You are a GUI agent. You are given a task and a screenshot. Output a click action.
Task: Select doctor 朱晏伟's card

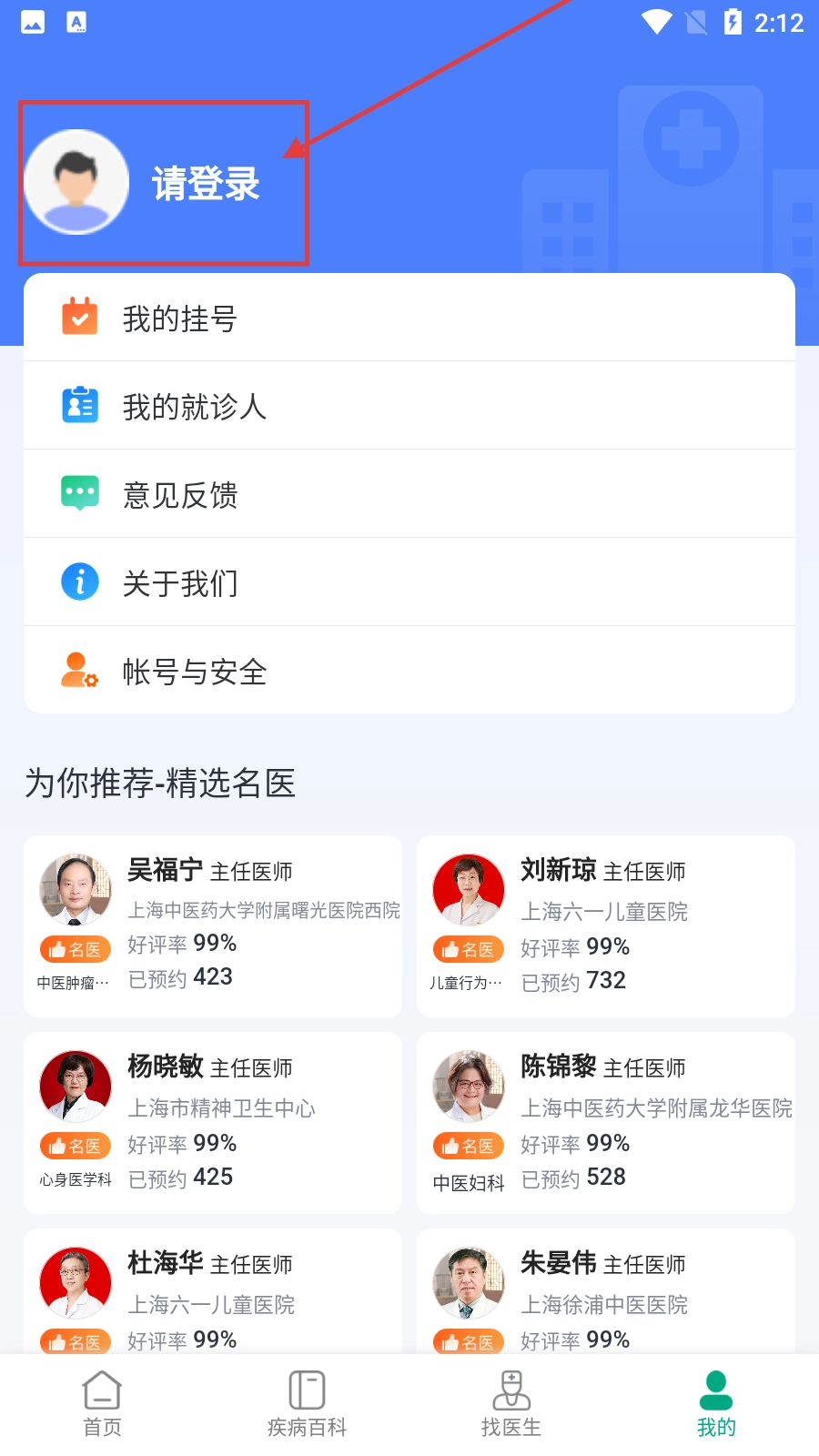coord(606,1292)
